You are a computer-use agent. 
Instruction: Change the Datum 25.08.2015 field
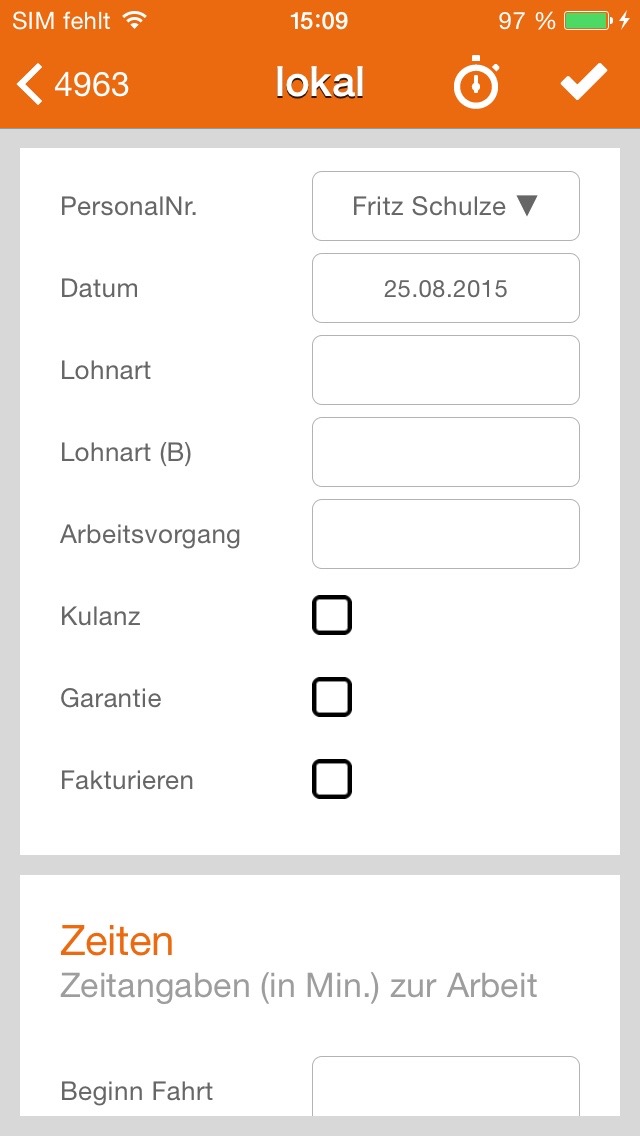pyautogui.click(x=446, y=289)
